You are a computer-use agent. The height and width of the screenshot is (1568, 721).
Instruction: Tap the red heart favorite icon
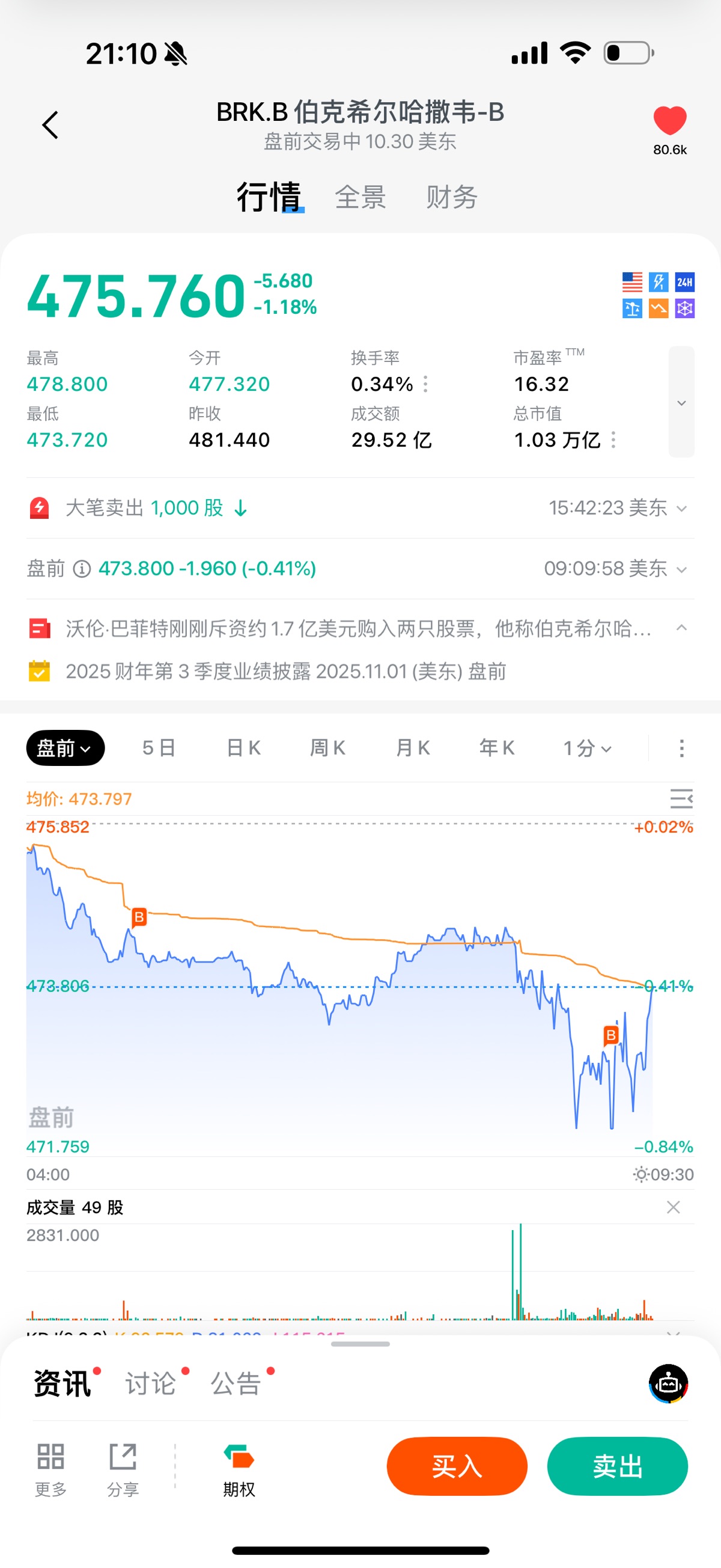tap(669, 120)
